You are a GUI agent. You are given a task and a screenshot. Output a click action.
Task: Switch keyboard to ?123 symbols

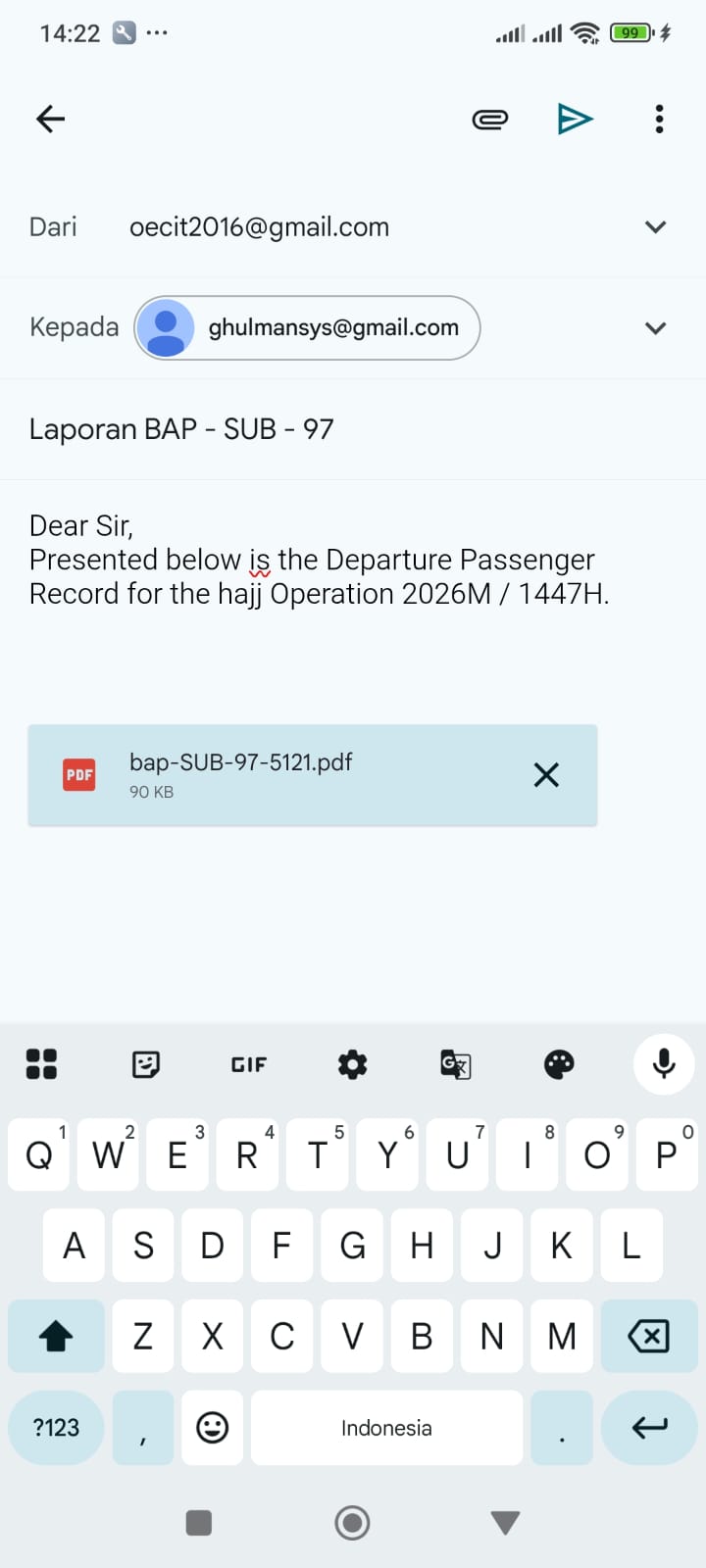coord(56,1428)
